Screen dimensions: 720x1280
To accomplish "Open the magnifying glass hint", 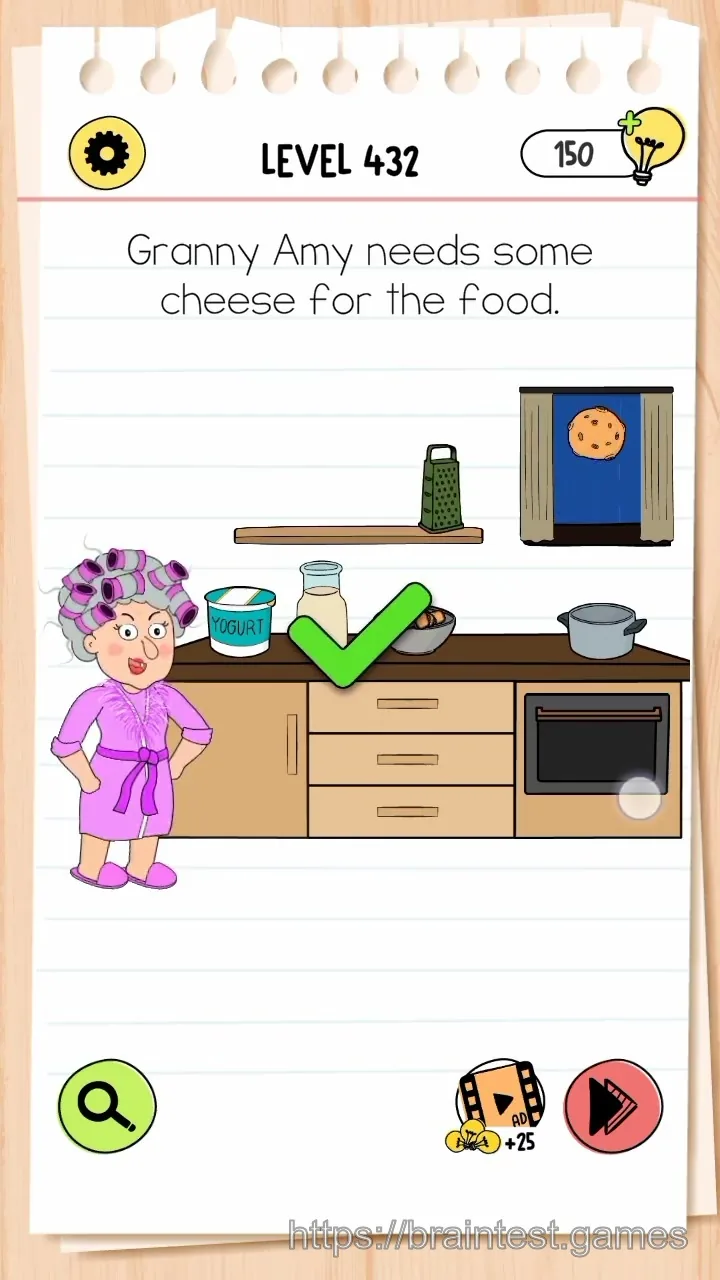I will coord(107,1105).
